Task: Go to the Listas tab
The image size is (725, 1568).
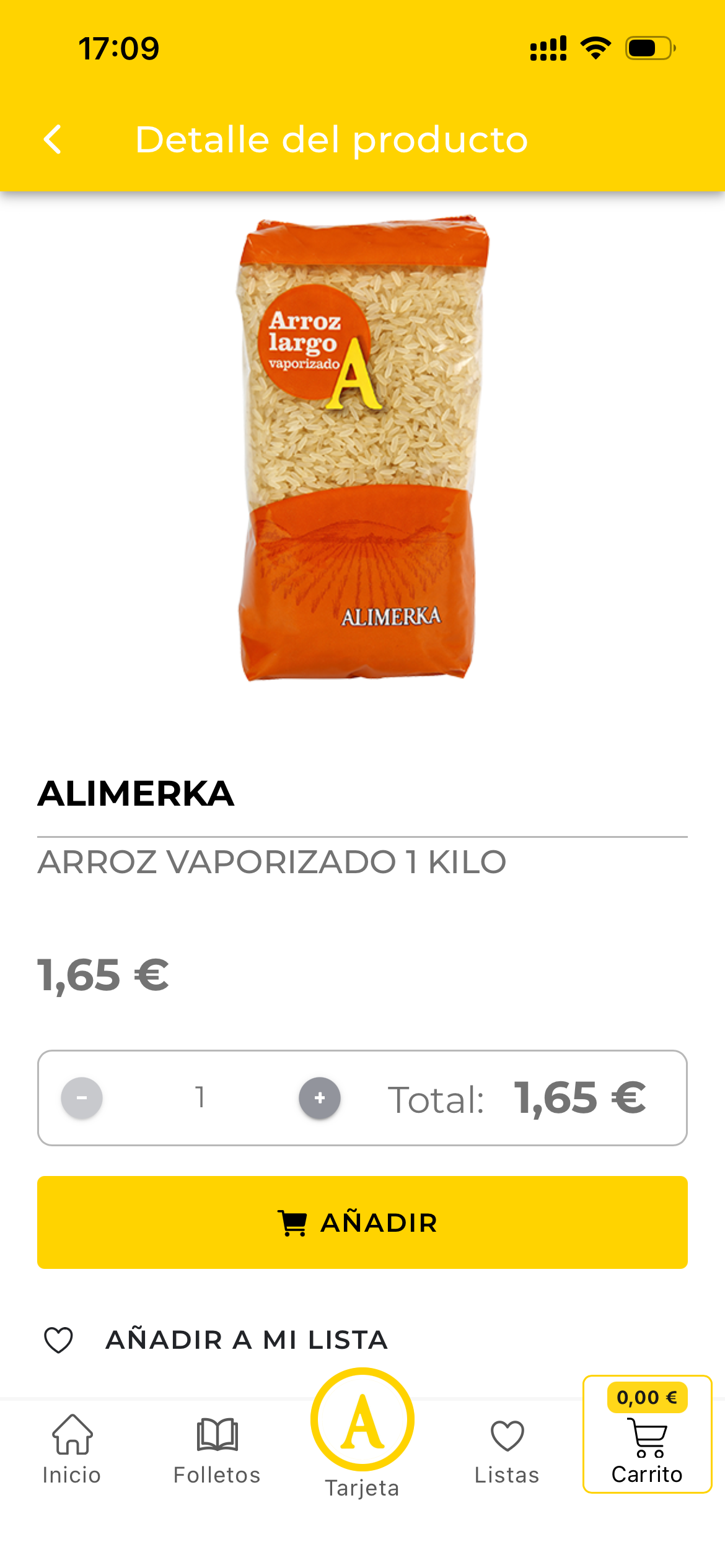Action: coord(507,1449)
